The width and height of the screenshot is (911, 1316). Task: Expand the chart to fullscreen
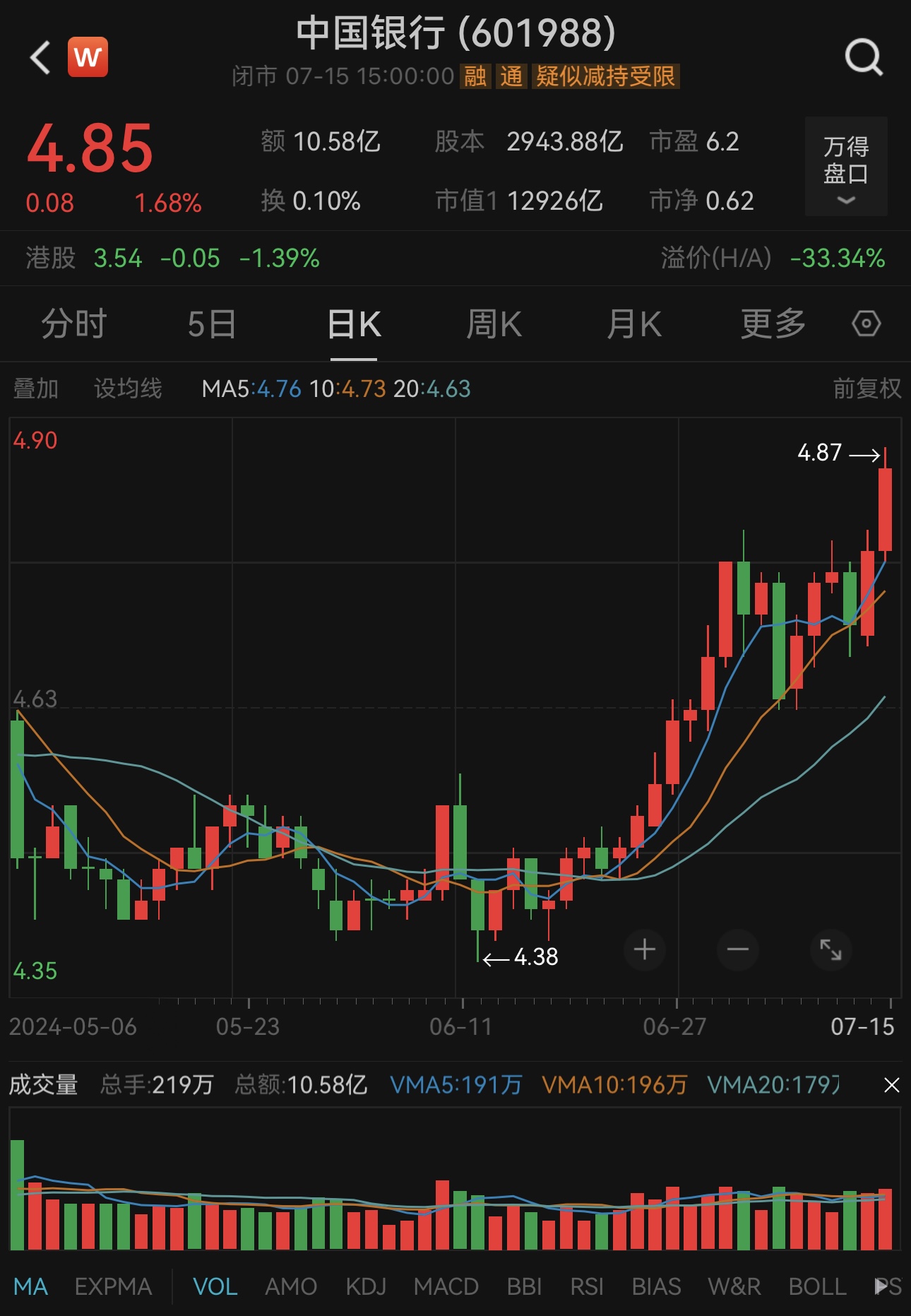(x=830, y=949)
